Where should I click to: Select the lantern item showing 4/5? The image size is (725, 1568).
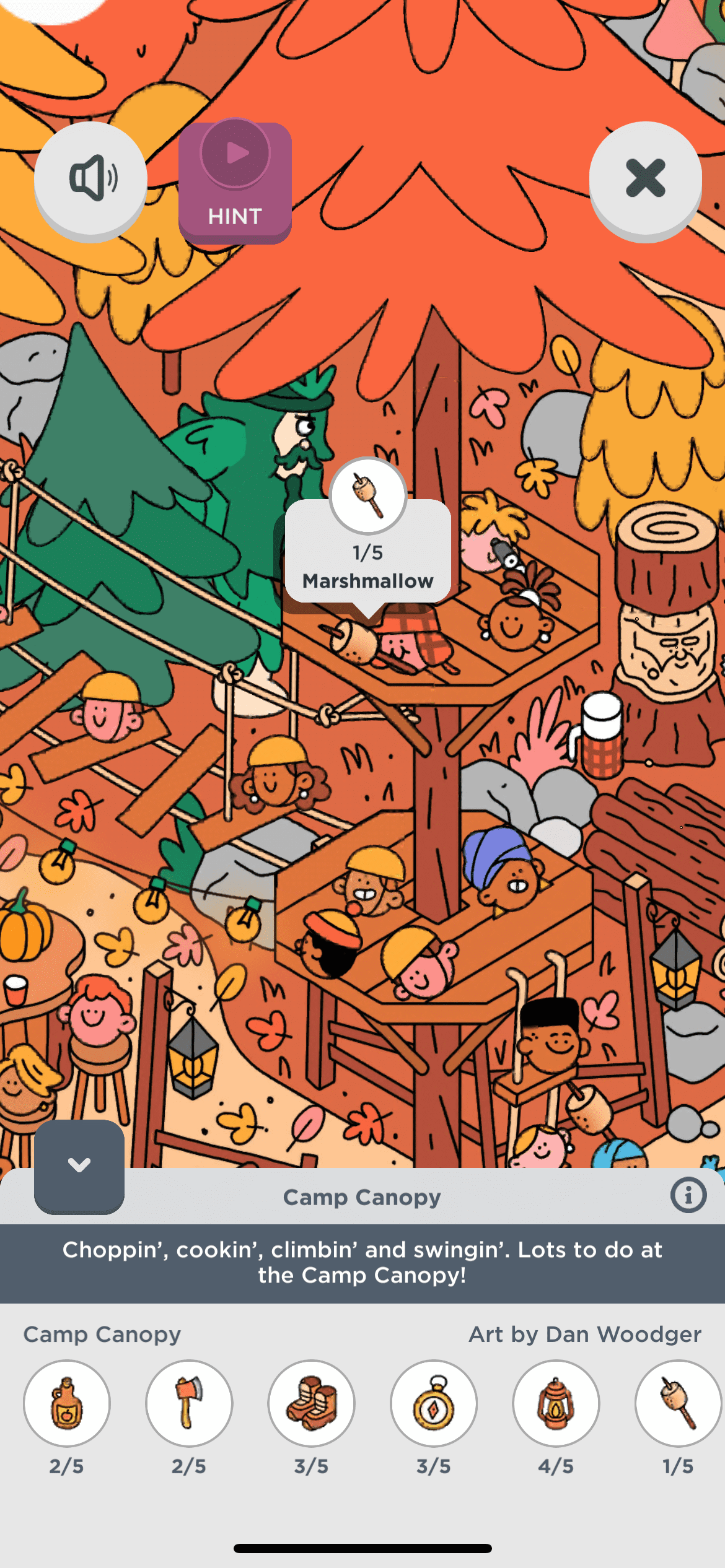pyautogui.click(x=556, y=1403)
